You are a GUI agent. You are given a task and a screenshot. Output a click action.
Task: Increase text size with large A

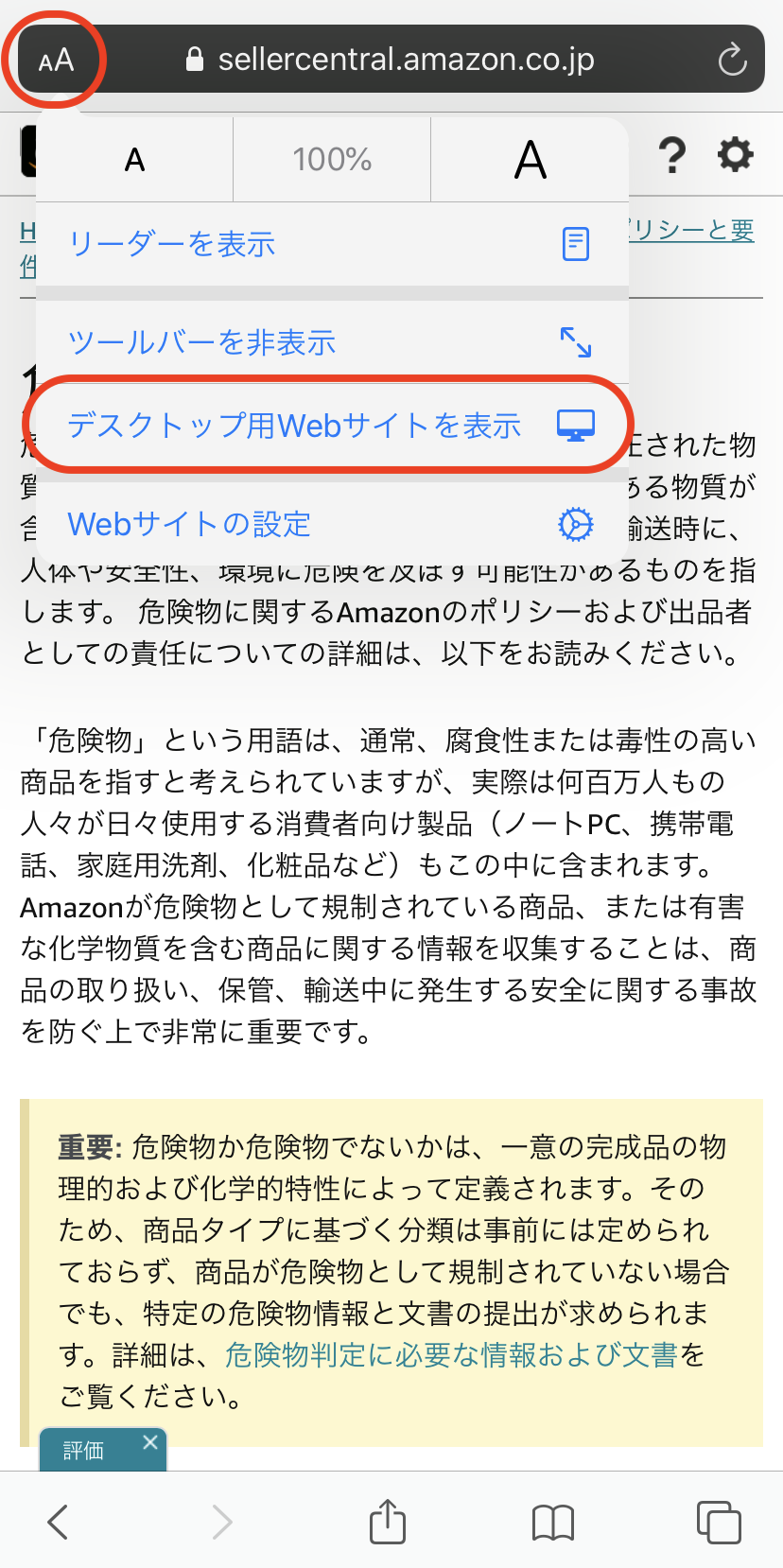click(x=530, y=160)
